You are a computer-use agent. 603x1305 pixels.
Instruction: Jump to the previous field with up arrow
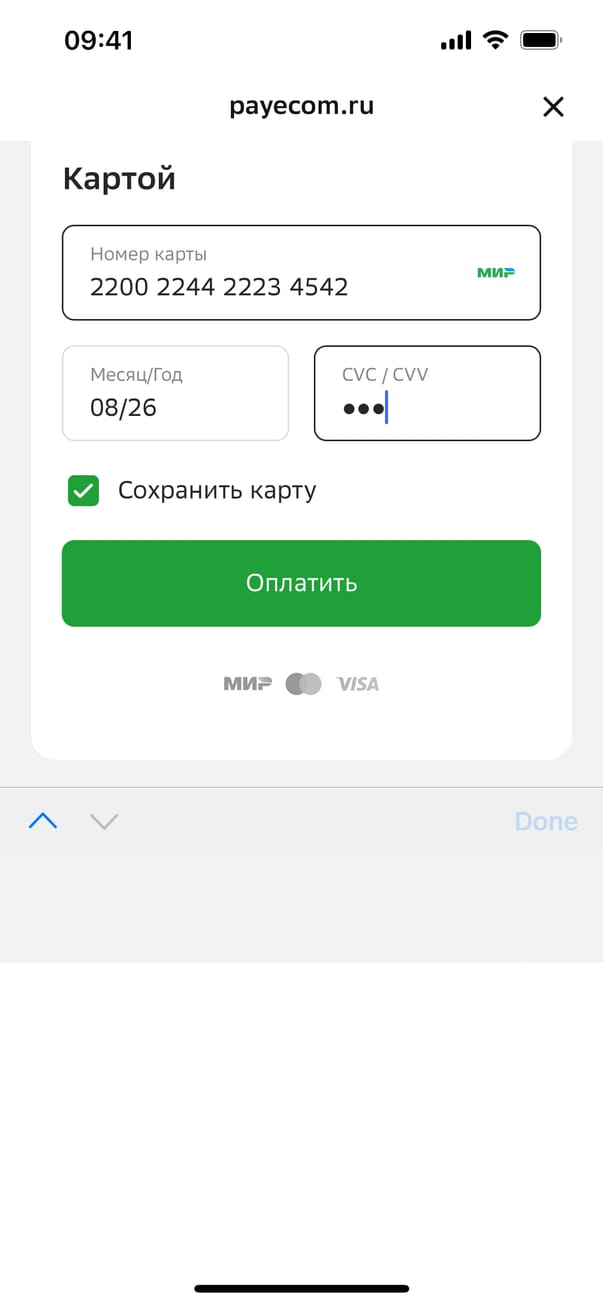tap(43, 821)
